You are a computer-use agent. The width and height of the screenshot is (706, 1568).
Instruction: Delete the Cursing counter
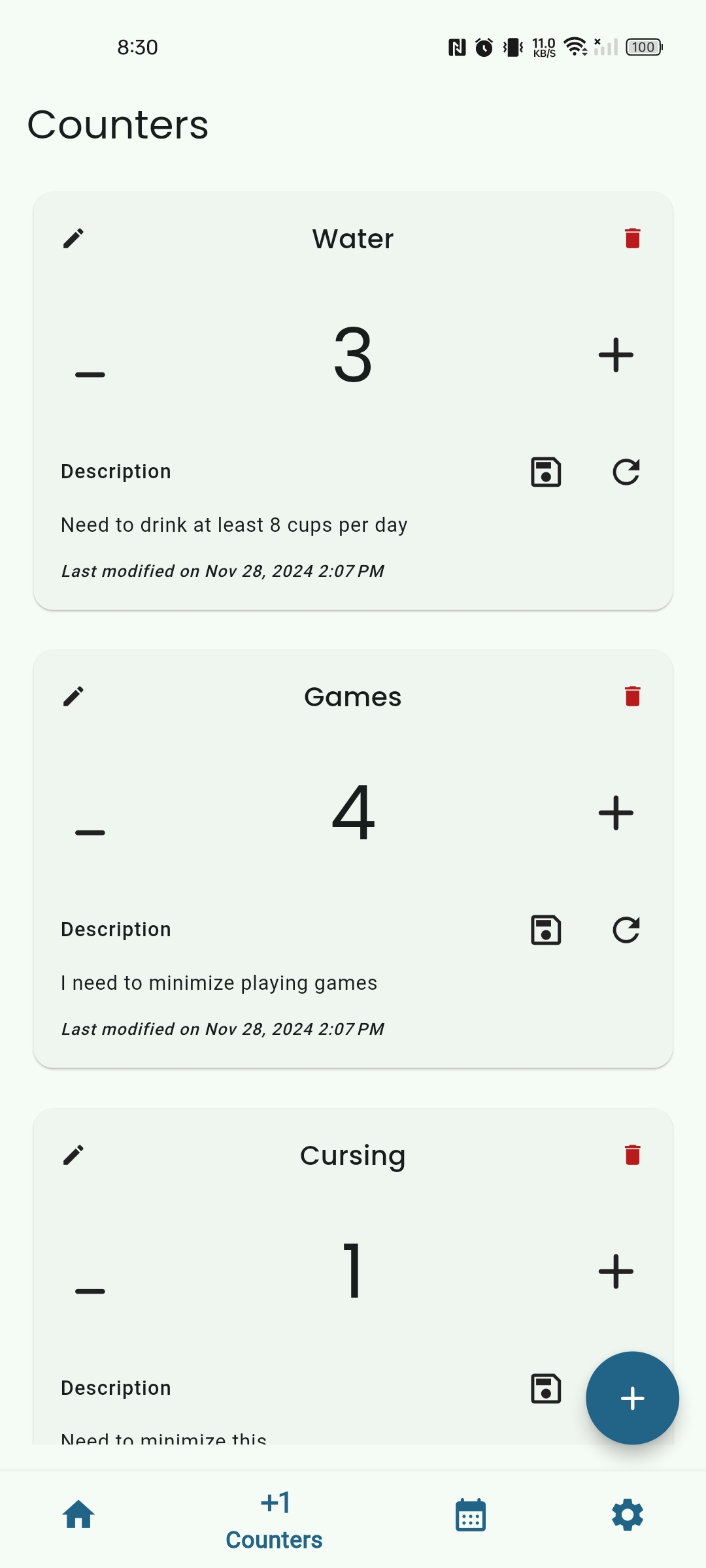point(631,1154)
